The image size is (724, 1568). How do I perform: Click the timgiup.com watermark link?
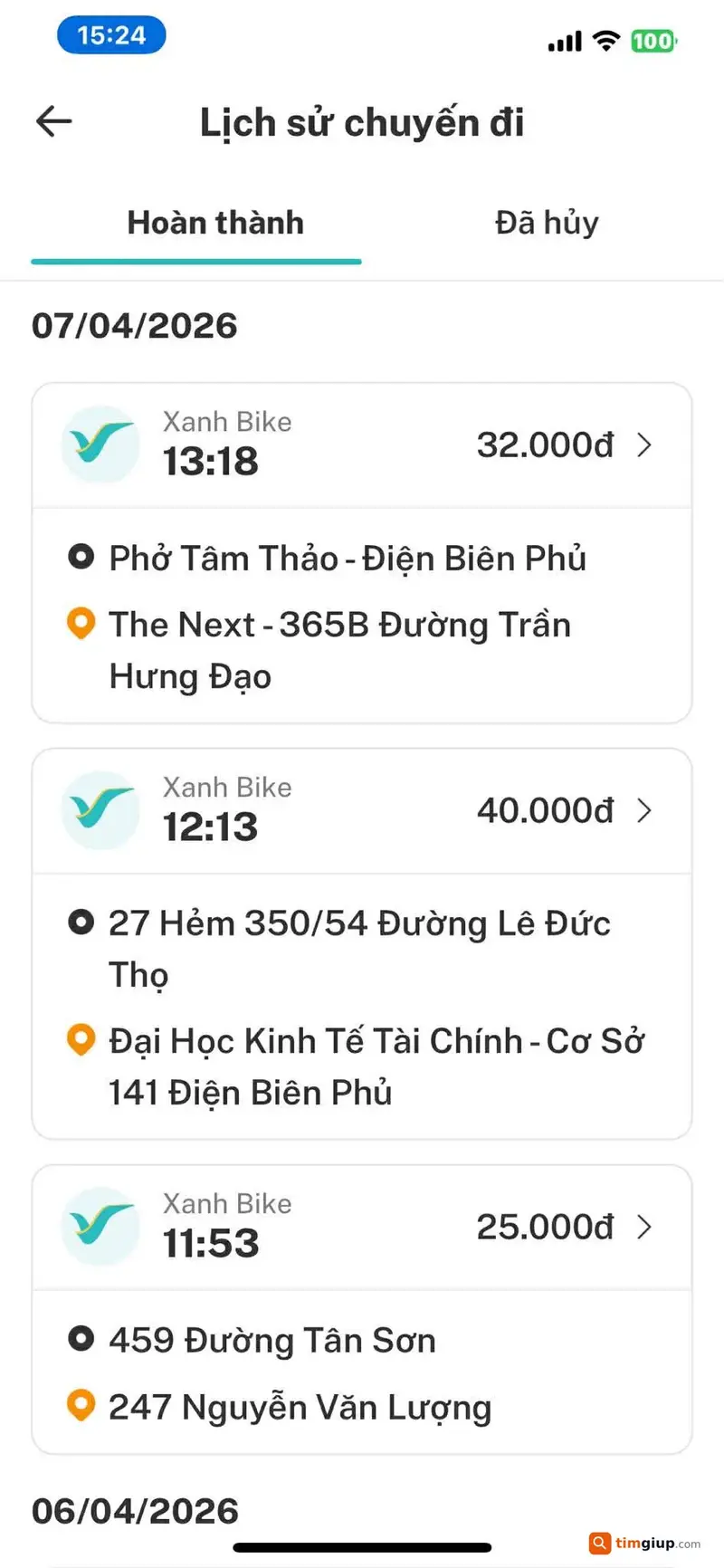[643, 1544]
